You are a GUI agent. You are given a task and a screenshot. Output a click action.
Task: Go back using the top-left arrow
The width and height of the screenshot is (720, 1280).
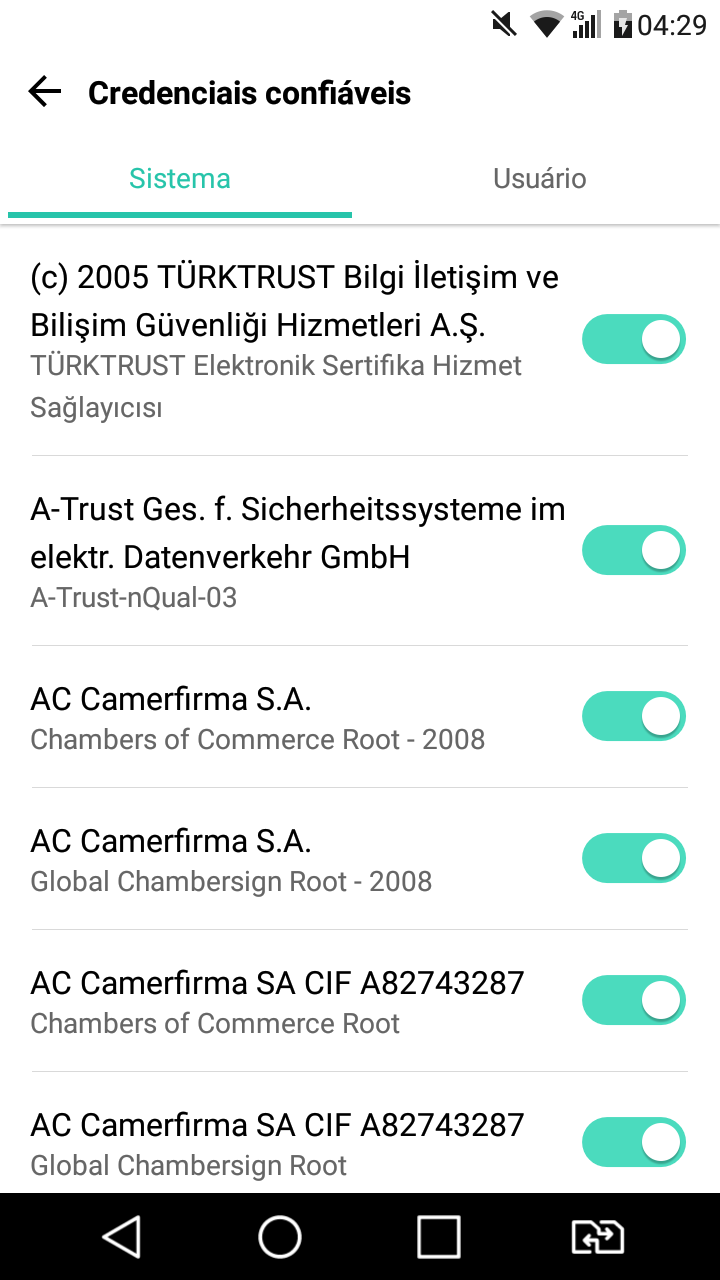pyautogui.click(x=45, y=93)
